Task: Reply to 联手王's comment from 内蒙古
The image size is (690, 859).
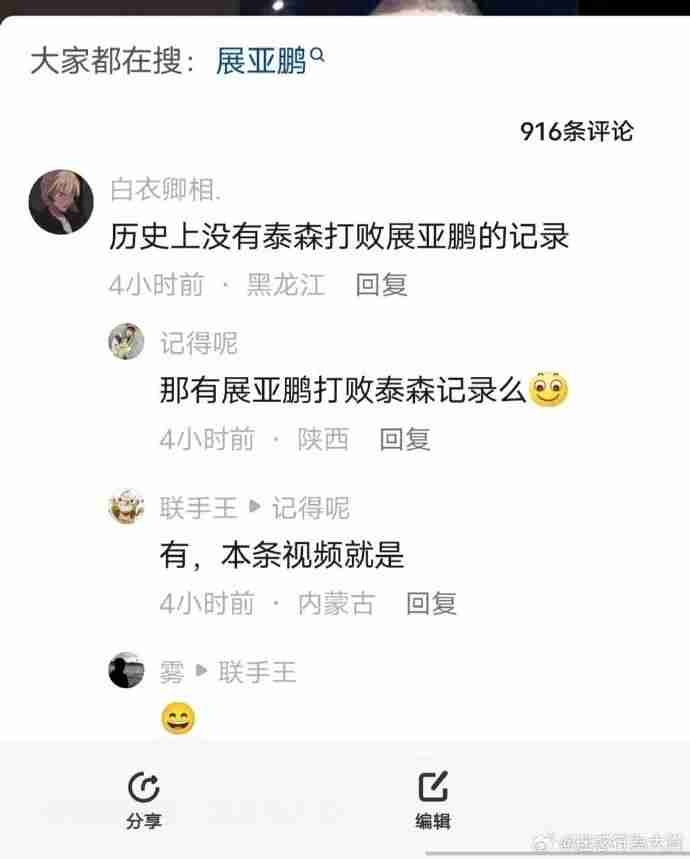Action: (431, 603)
